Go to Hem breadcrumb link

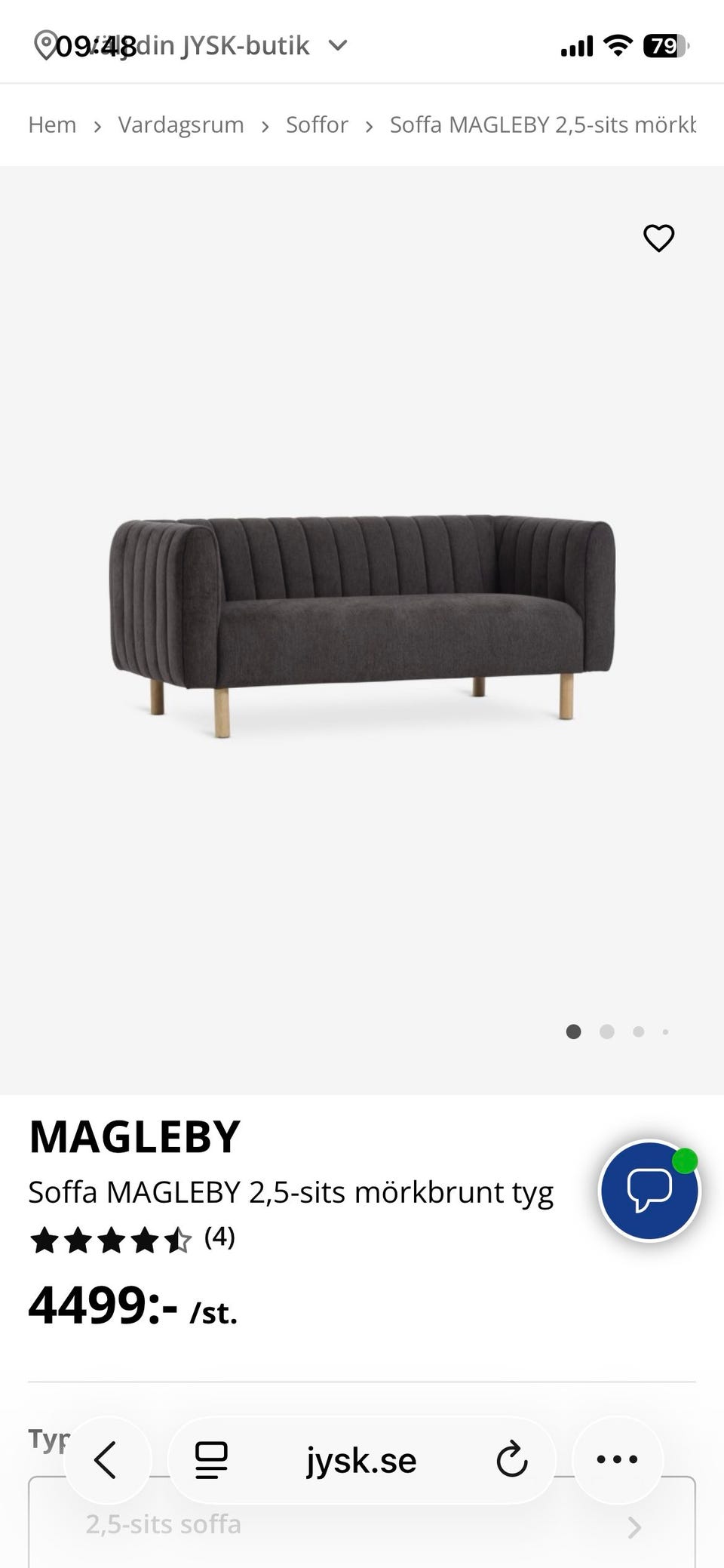pos(52,125)
